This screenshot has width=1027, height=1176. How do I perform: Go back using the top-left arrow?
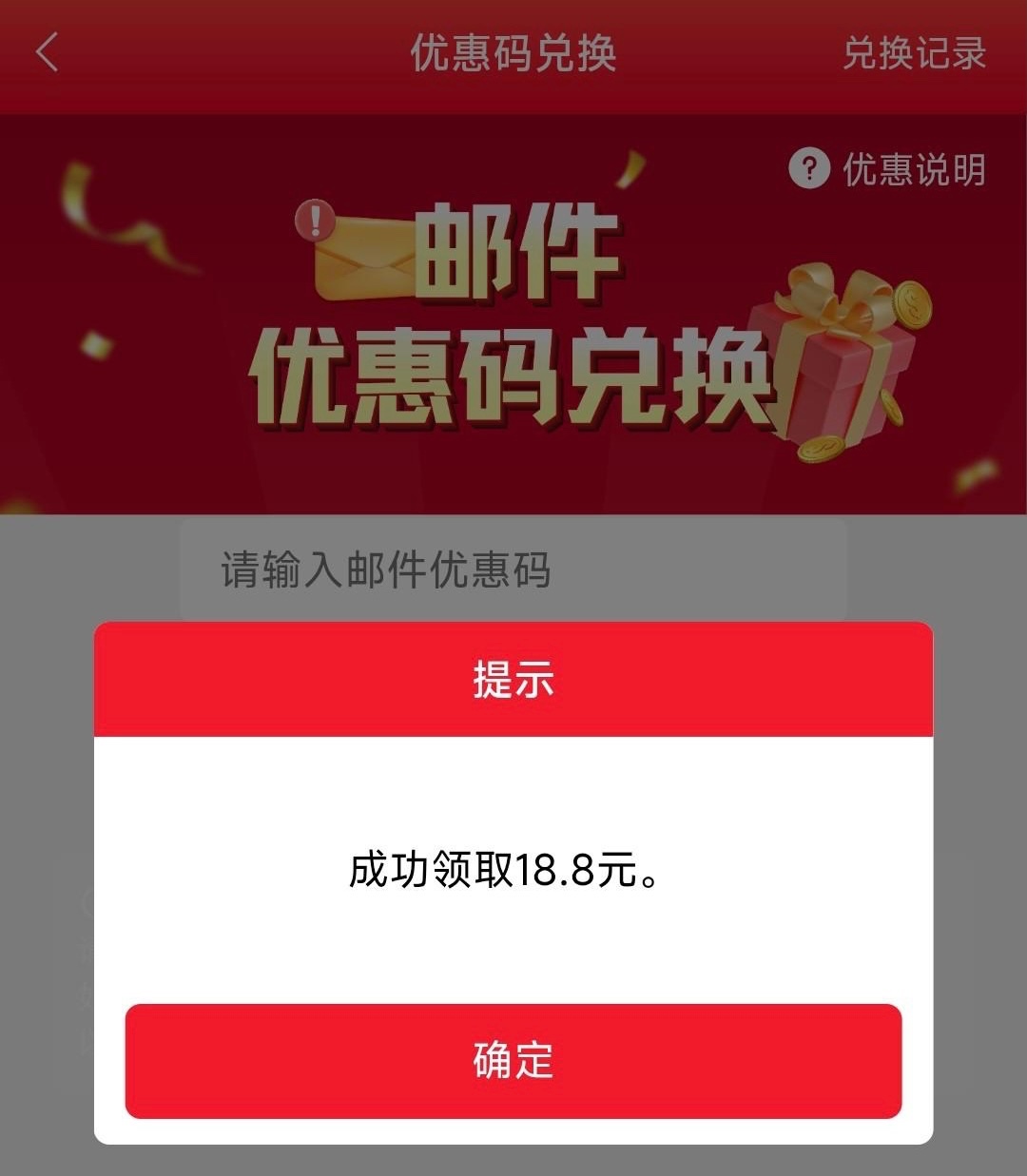point(48,52)
